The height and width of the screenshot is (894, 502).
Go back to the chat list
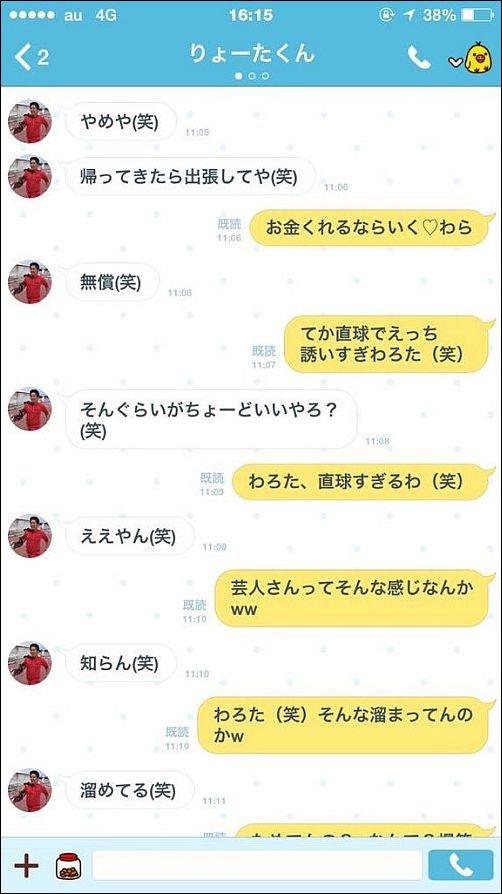click(31, 57)
